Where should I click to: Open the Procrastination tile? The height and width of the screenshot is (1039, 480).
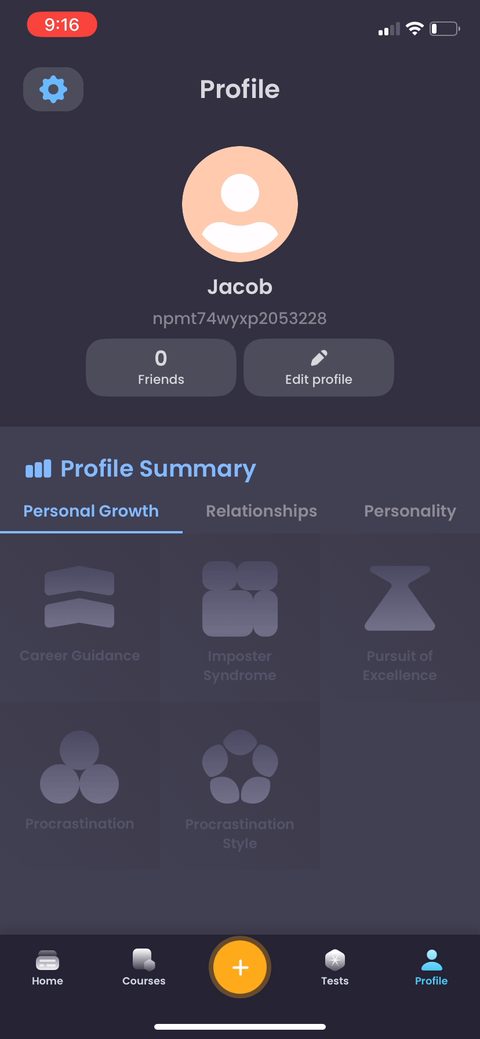80,785
